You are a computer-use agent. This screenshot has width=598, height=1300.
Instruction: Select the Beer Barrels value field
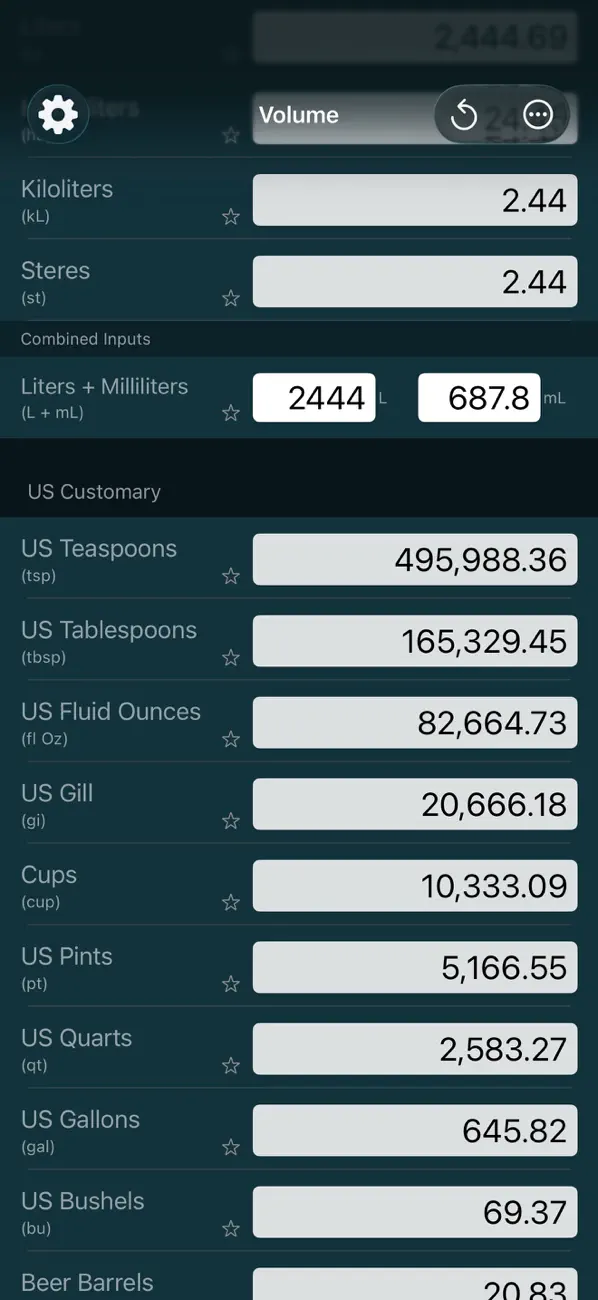tap(415, 1284)
